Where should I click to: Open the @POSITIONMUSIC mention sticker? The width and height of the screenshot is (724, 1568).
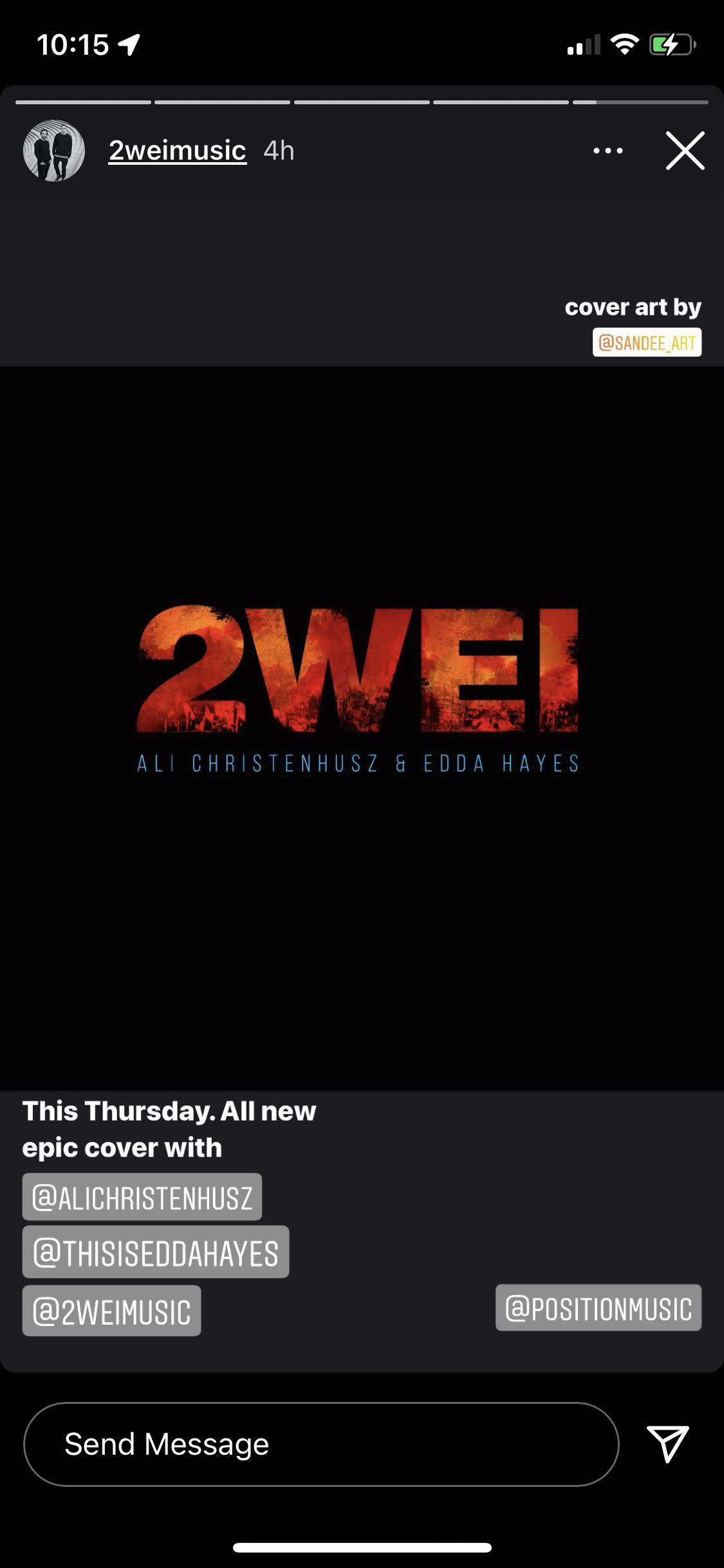coord(599,1308)
